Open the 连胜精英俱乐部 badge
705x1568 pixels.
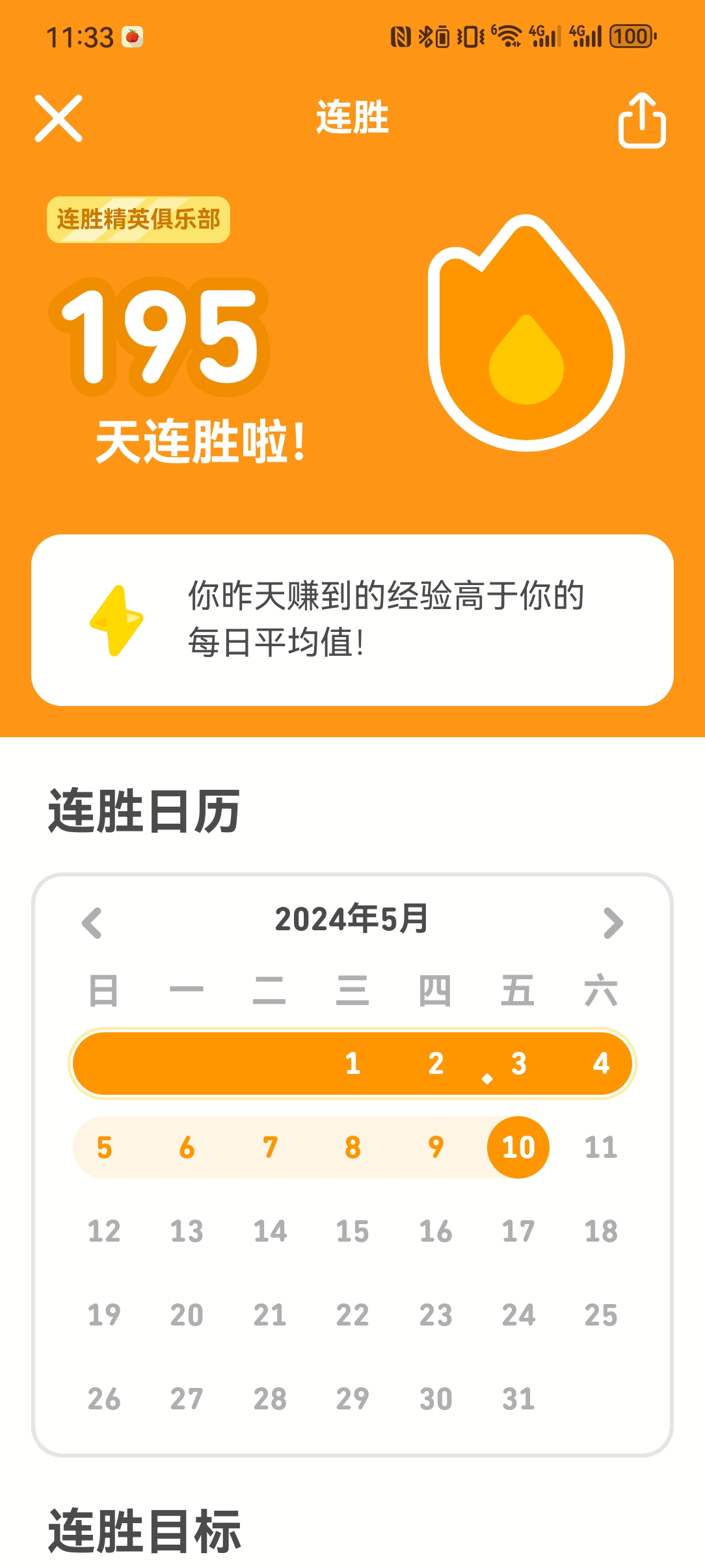(138, 220)
